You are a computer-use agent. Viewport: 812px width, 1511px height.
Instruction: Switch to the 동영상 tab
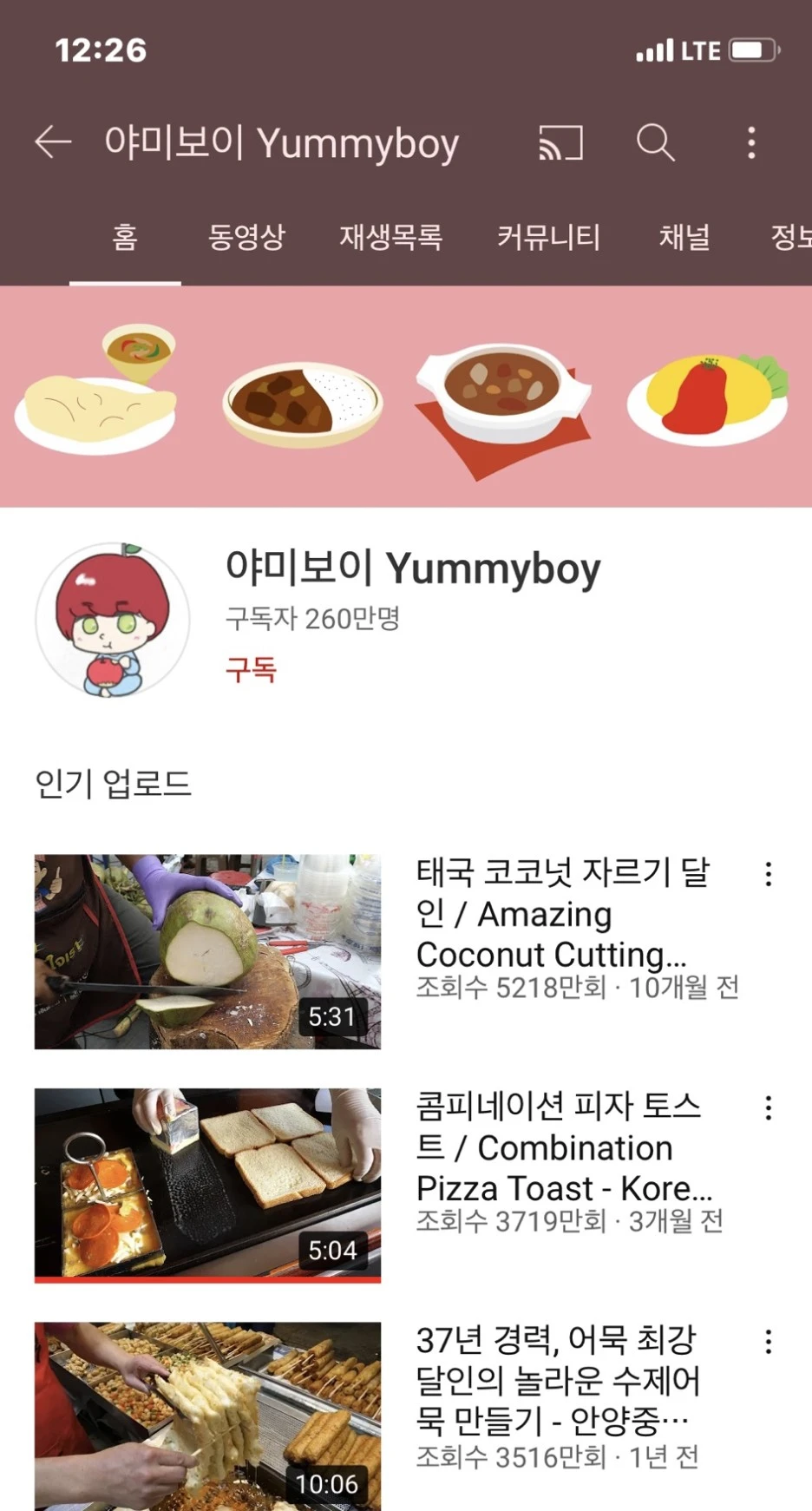point(246,237)
